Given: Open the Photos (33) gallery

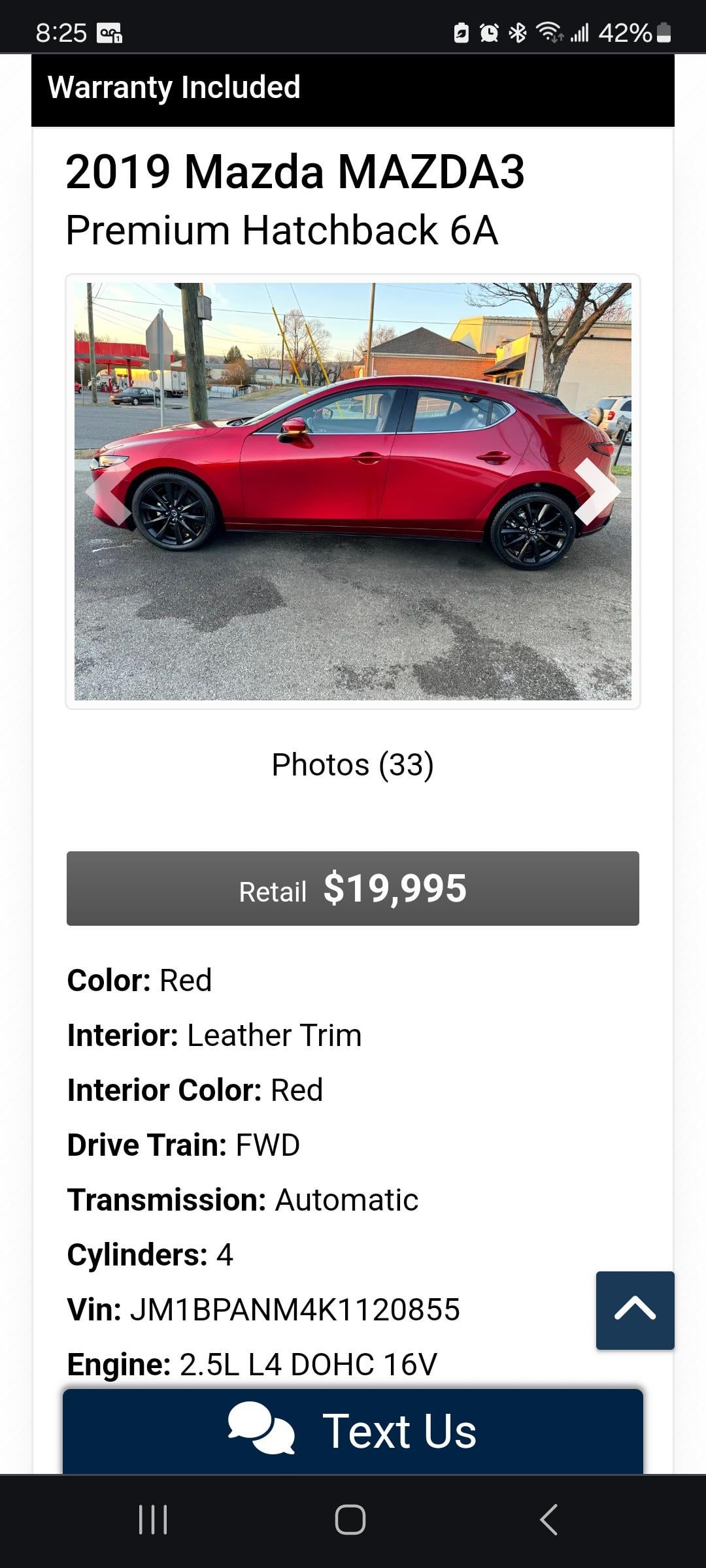Looking at the screenshot, I should click(352, 764).
